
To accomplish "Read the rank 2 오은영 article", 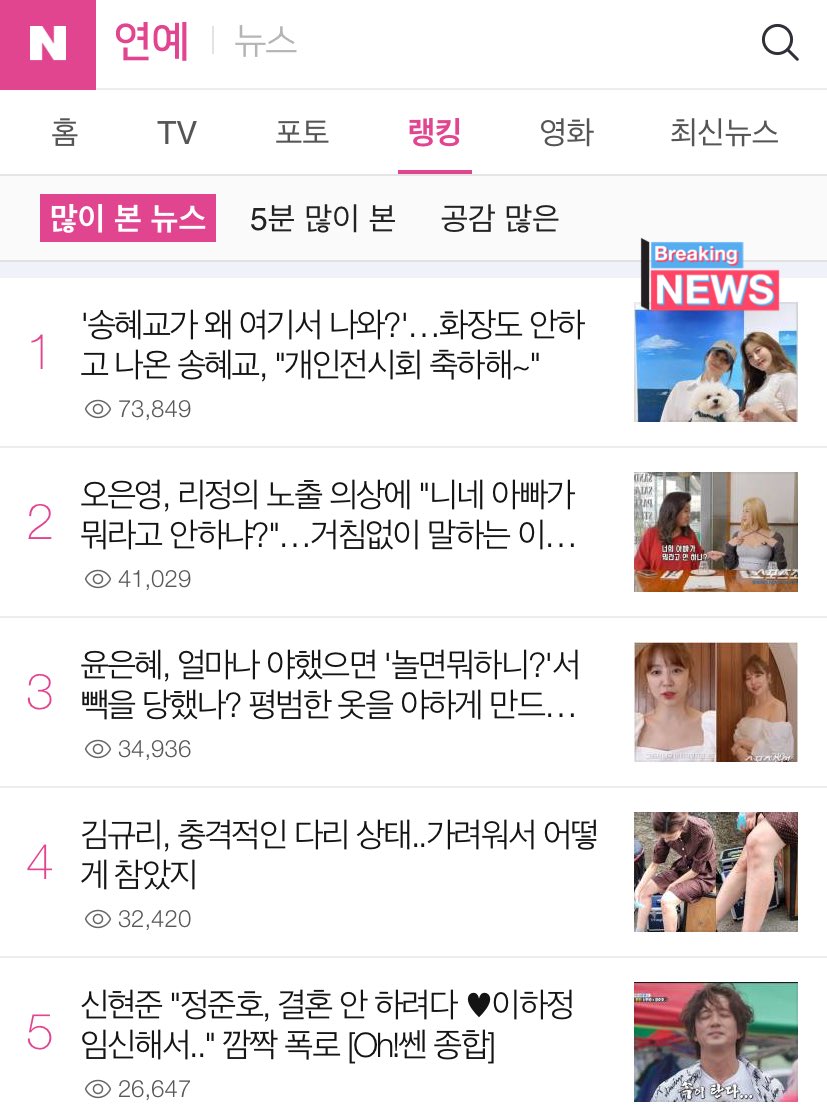I will pos(330,515).
